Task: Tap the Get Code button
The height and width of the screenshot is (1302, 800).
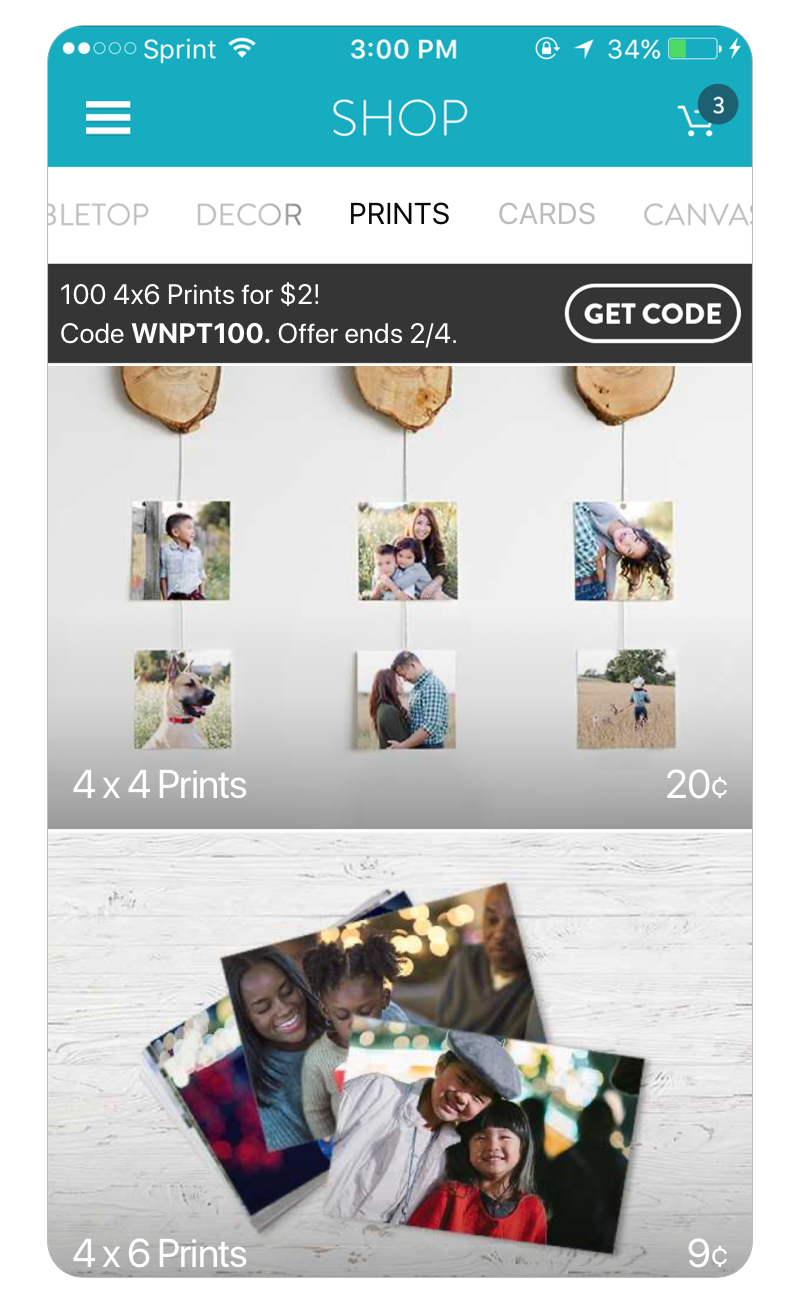Action: (652, 314)
